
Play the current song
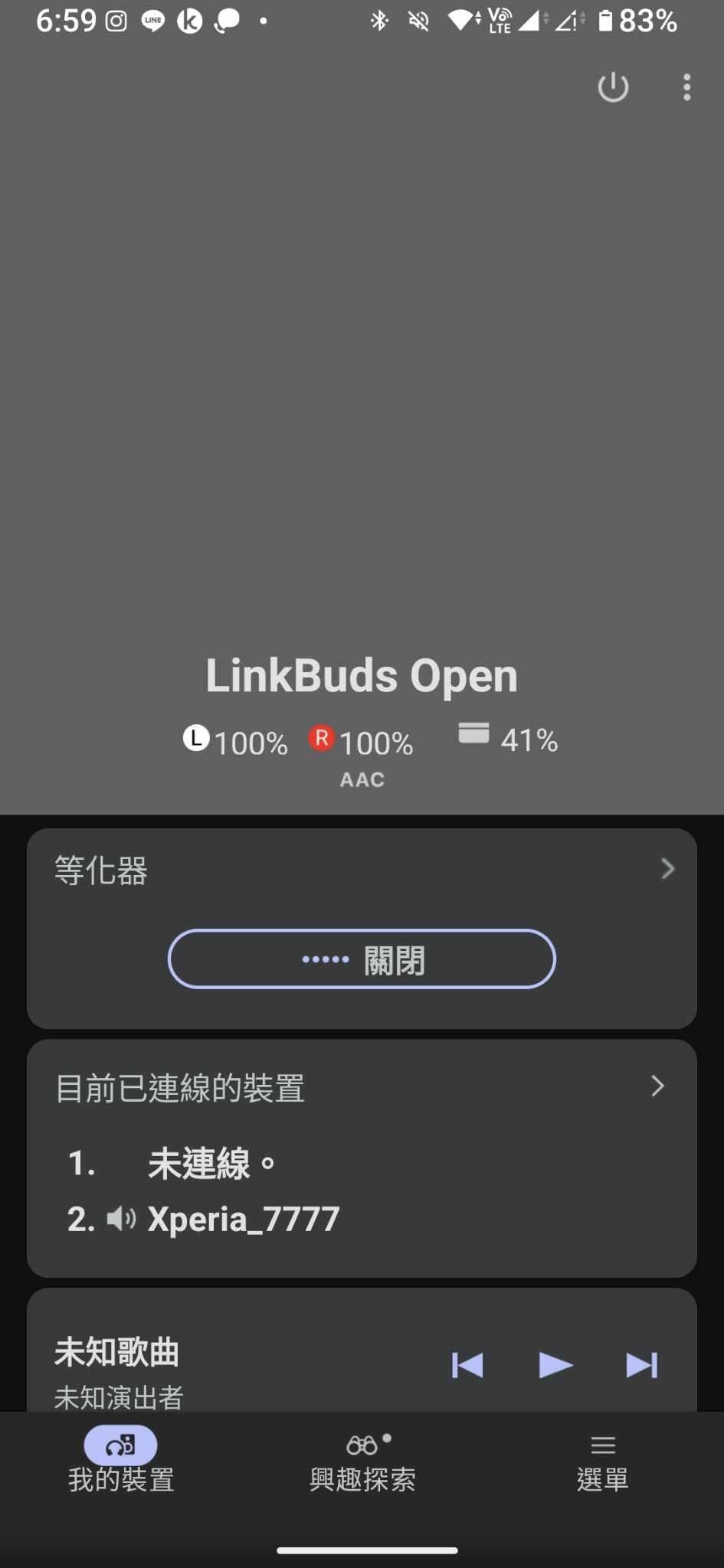pyautogui.click(x=555, y=1364)
